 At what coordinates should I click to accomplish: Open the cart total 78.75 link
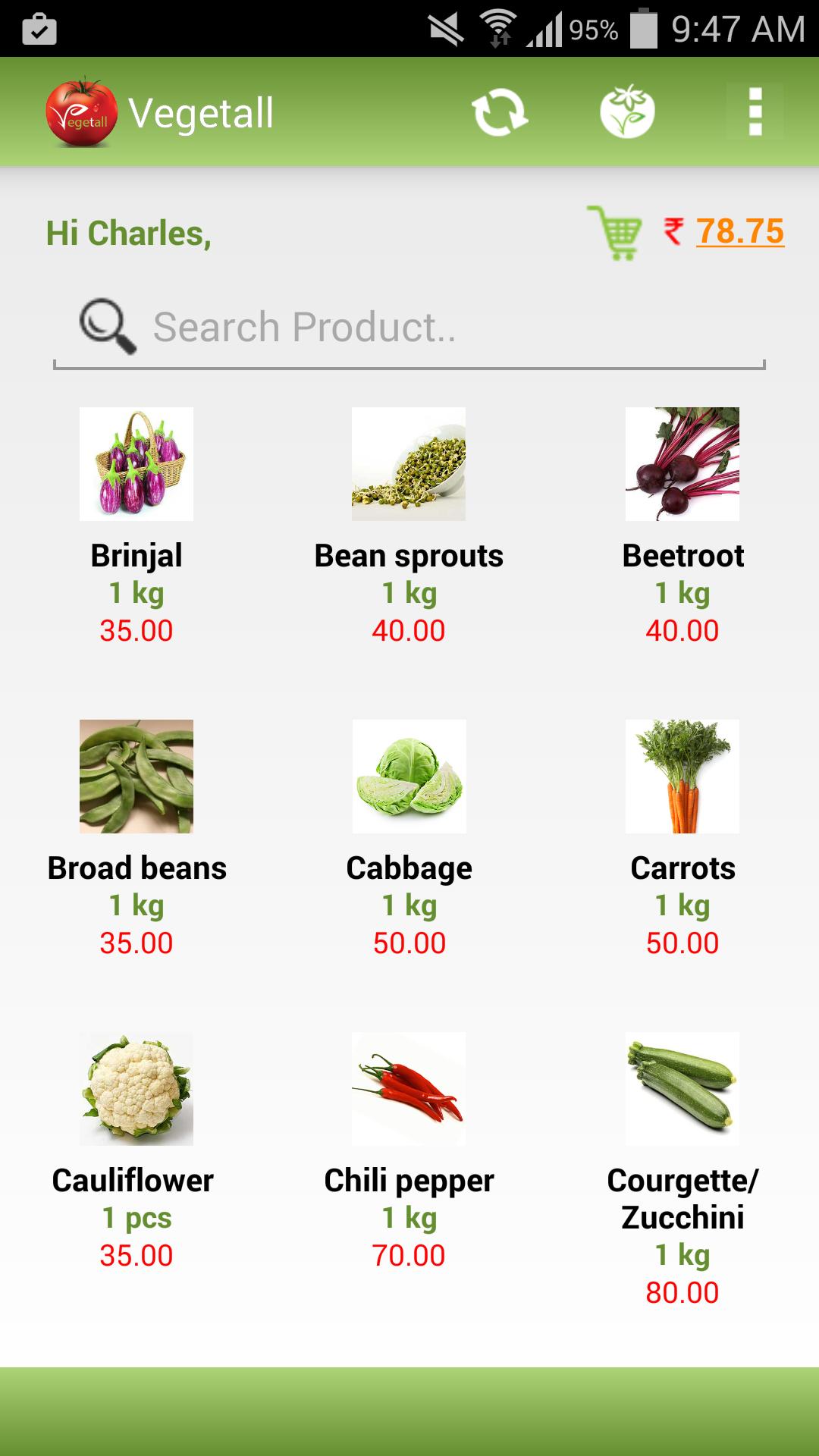[739, 231]
